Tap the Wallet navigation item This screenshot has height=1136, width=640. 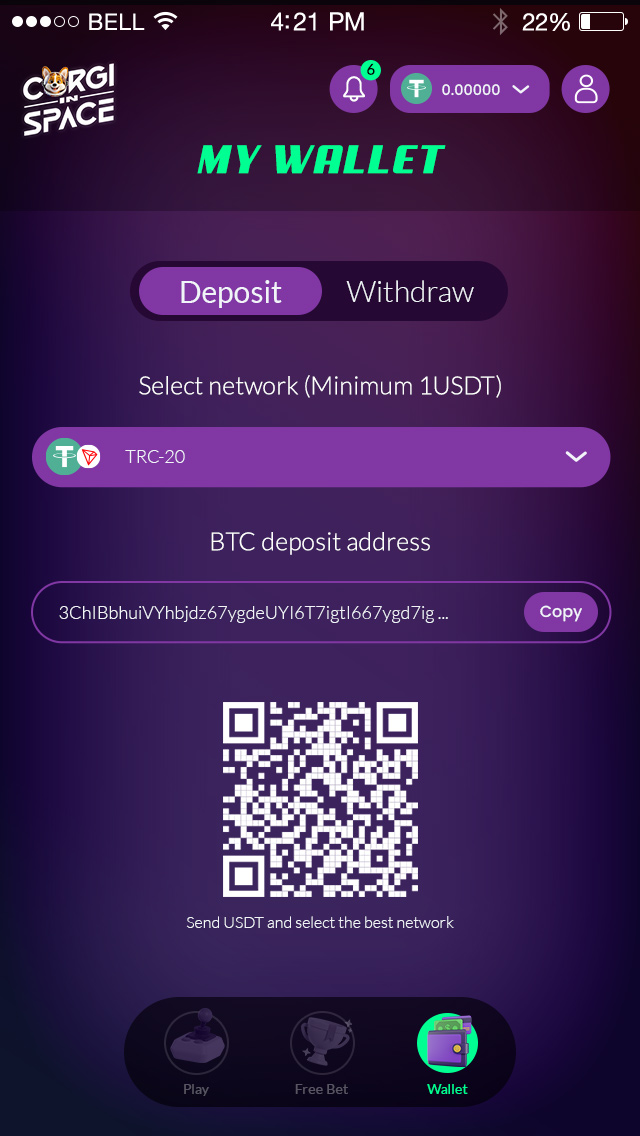[447, 1052]
